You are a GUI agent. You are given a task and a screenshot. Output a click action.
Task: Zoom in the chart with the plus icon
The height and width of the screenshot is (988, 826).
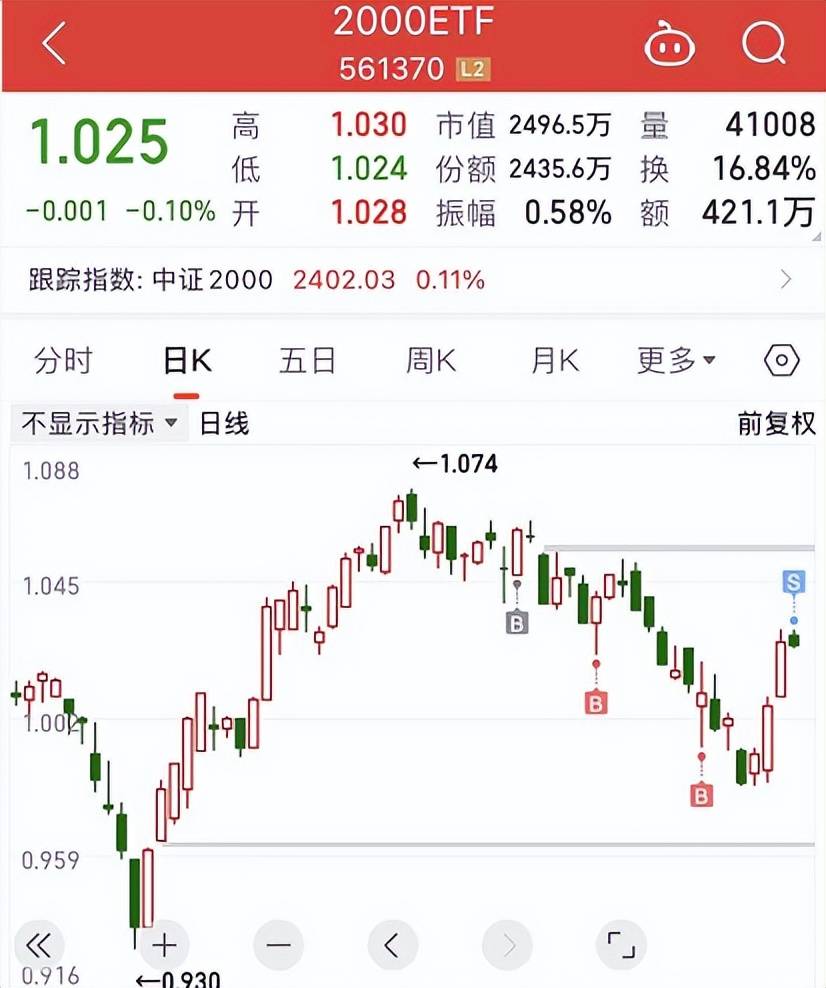[x=163, y=944]
